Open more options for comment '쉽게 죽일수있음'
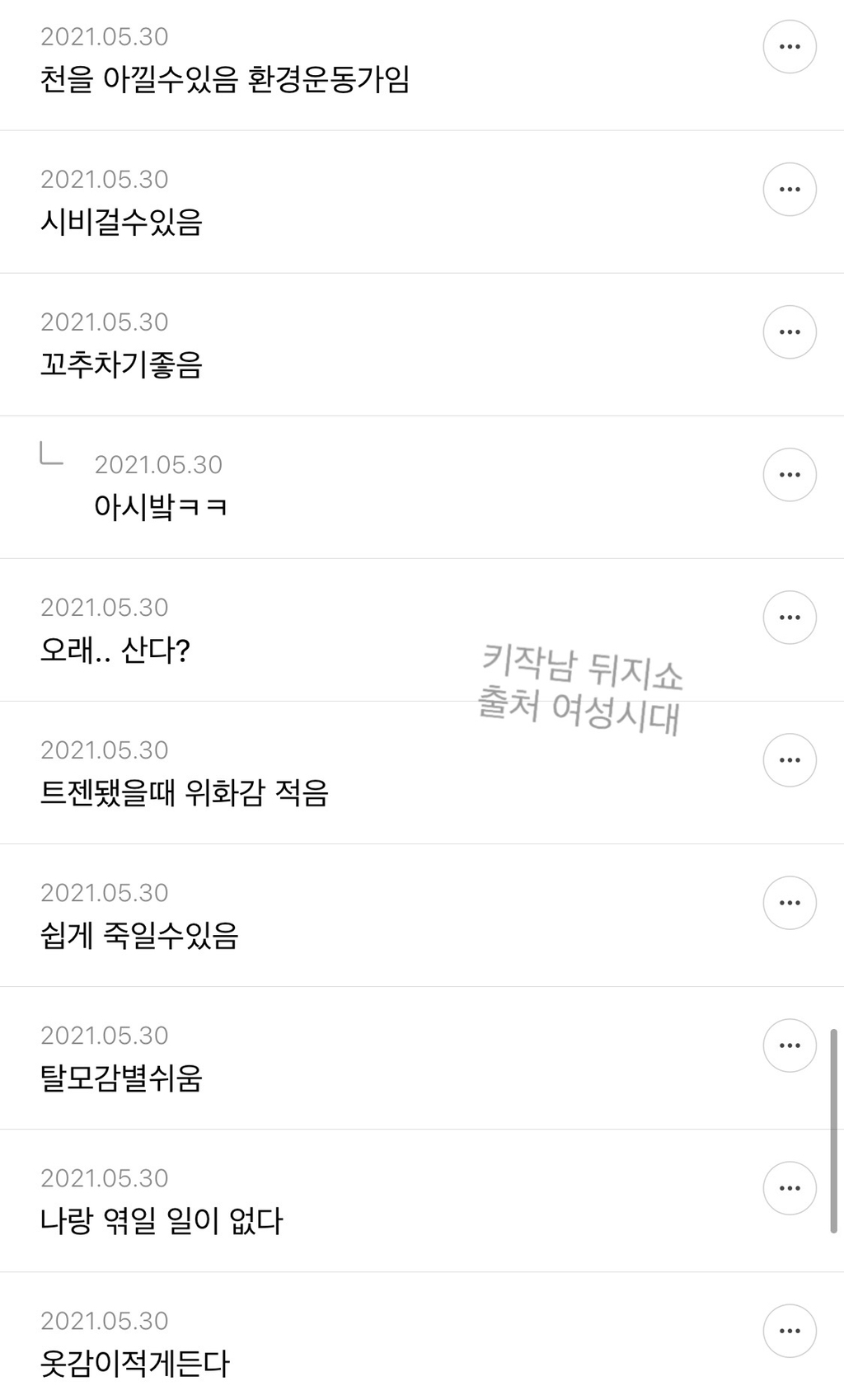 coord(790,903)
